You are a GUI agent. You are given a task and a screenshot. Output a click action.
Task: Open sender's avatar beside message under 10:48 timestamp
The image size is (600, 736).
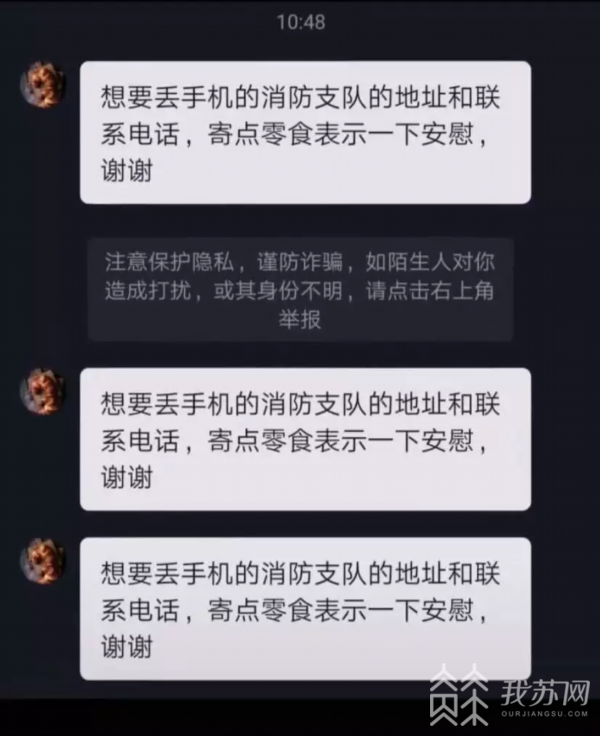tap(43, 84)
